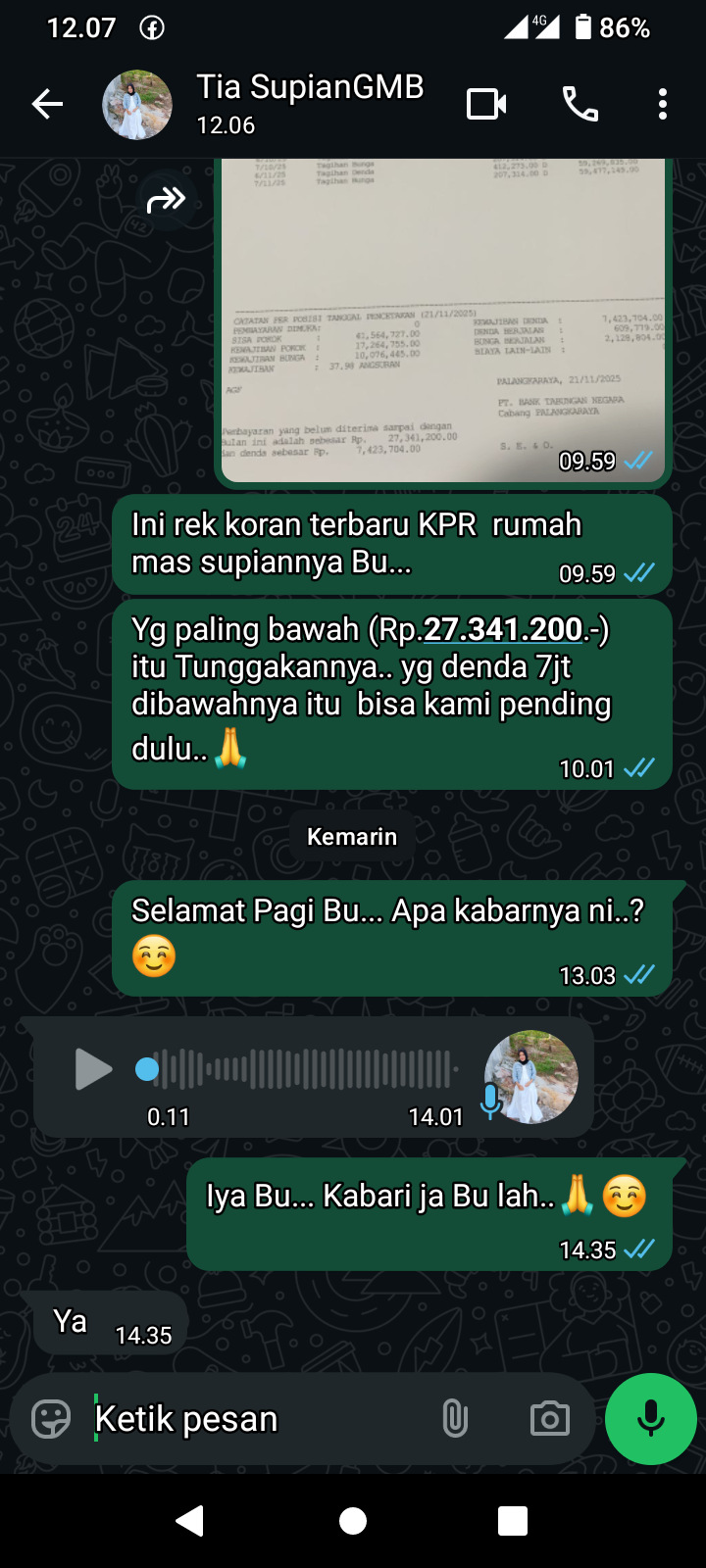
Task: Tap the underlined 27.341.200 amount link
Action: coord(503,629)
